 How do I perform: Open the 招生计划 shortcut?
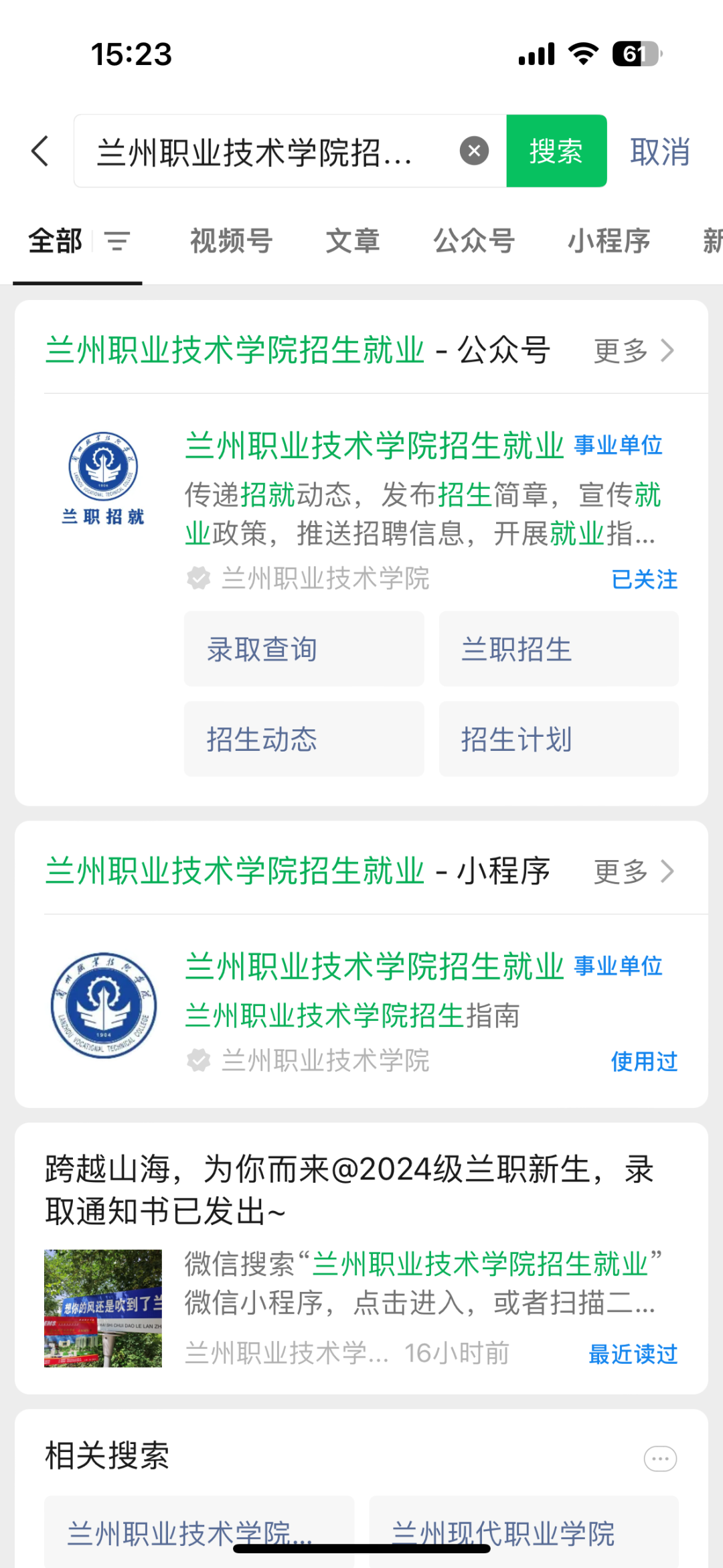558,739
